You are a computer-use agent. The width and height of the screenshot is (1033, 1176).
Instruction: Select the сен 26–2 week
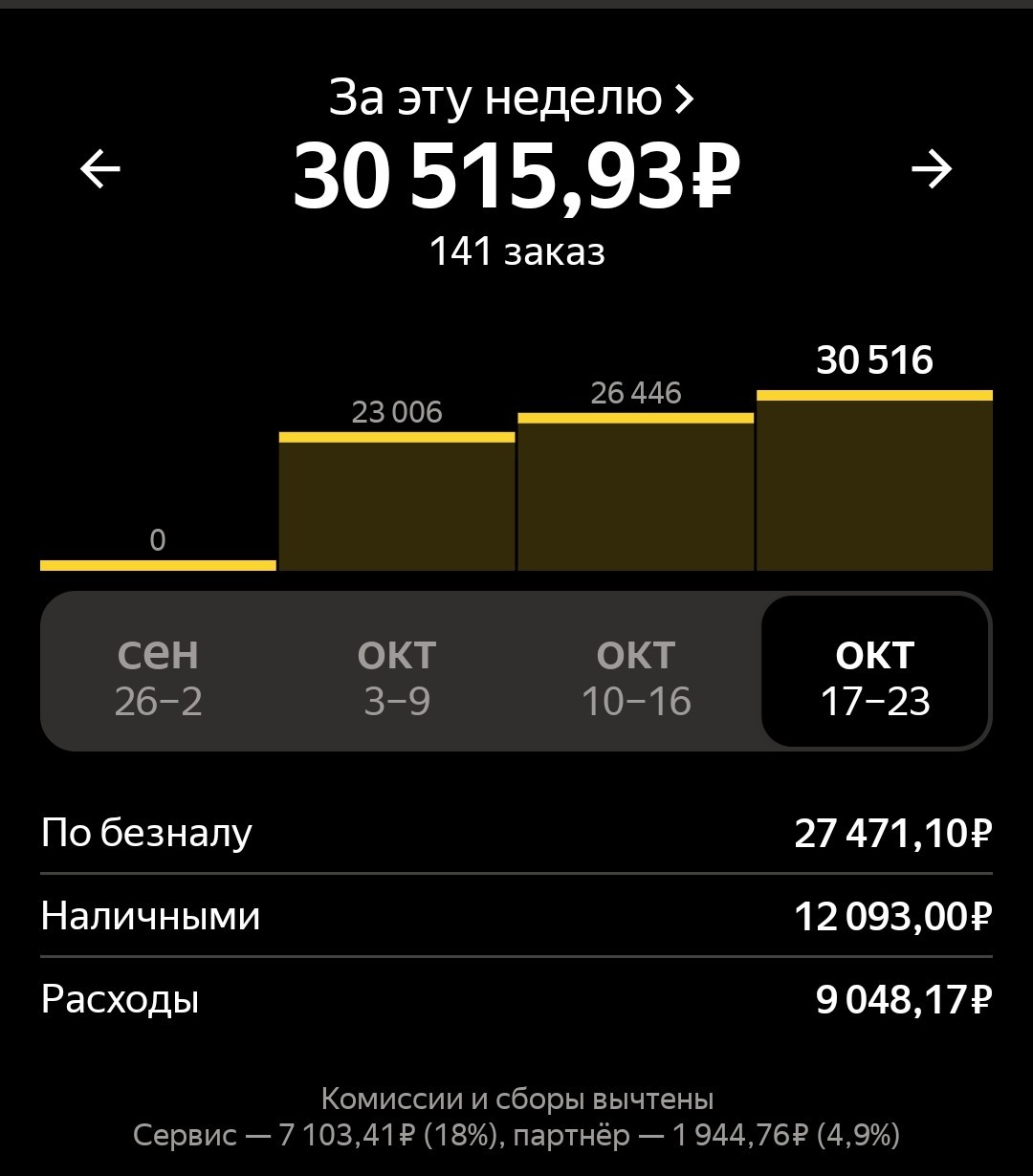coord(159,677)
